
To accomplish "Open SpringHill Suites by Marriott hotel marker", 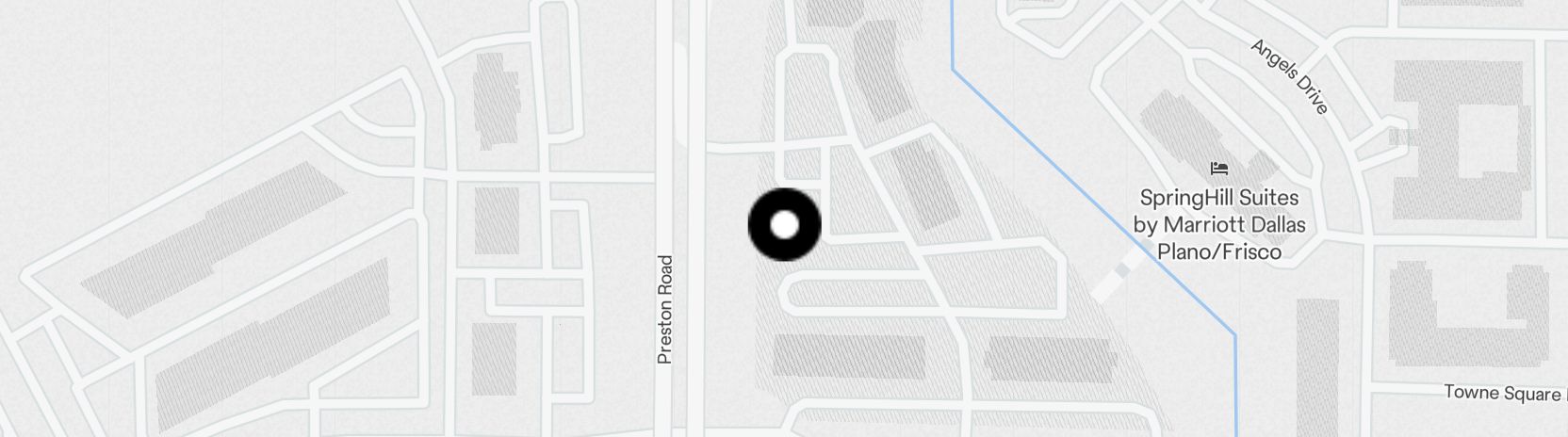I will pyautogui.click(x=1219, y=170).
